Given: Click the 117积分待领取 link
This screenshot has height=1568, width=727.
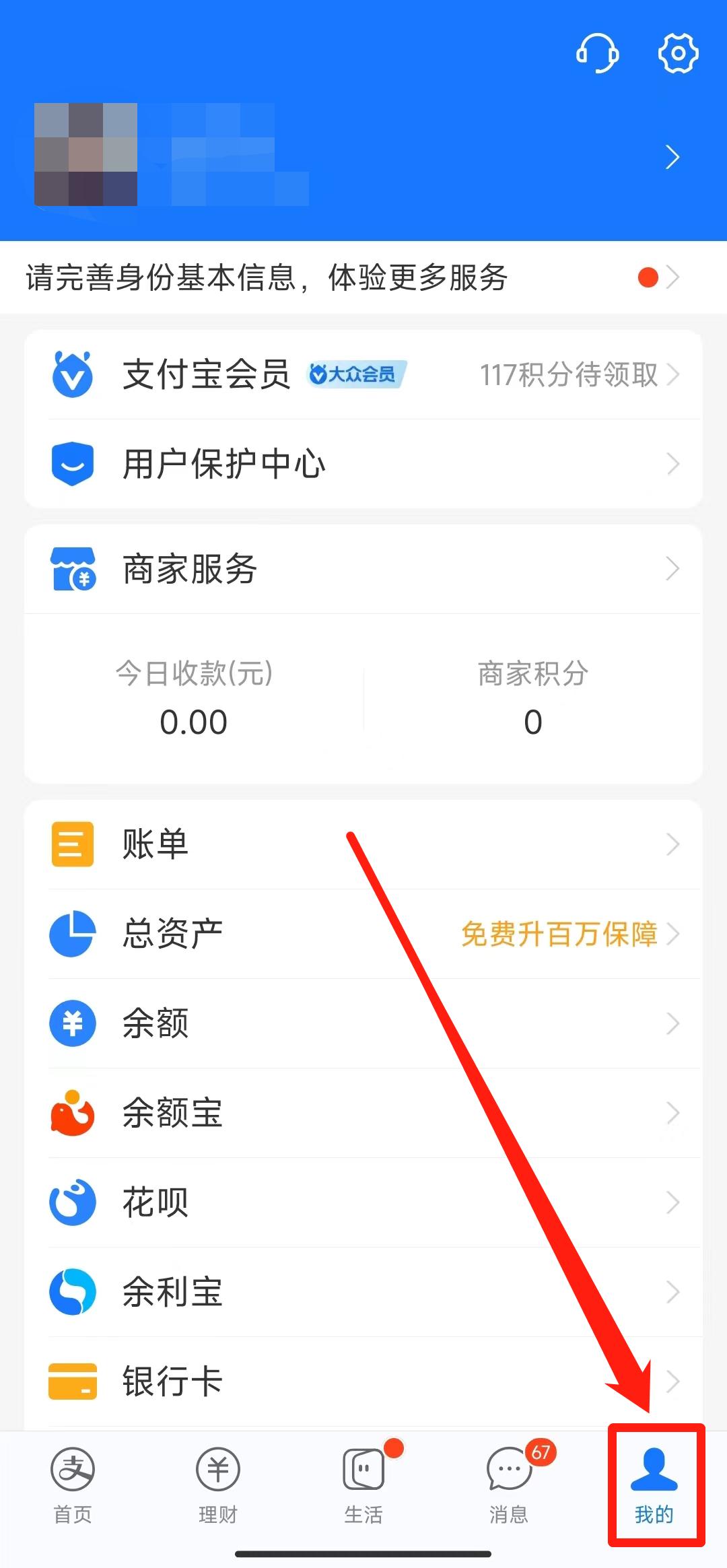Looking at the screenshot, I should point(569,376).
